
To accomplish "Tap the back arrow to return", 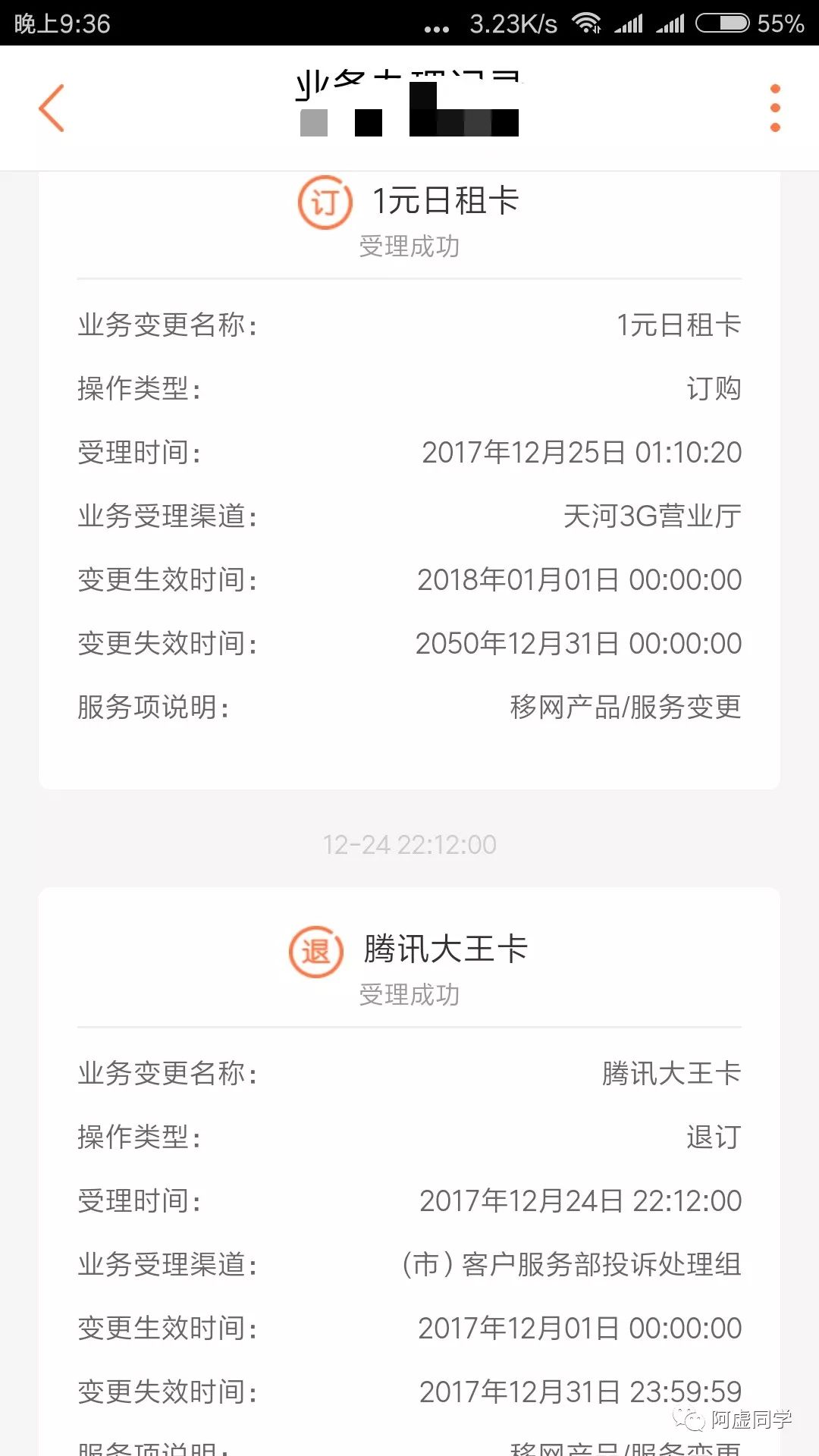I will pos(50,108).
